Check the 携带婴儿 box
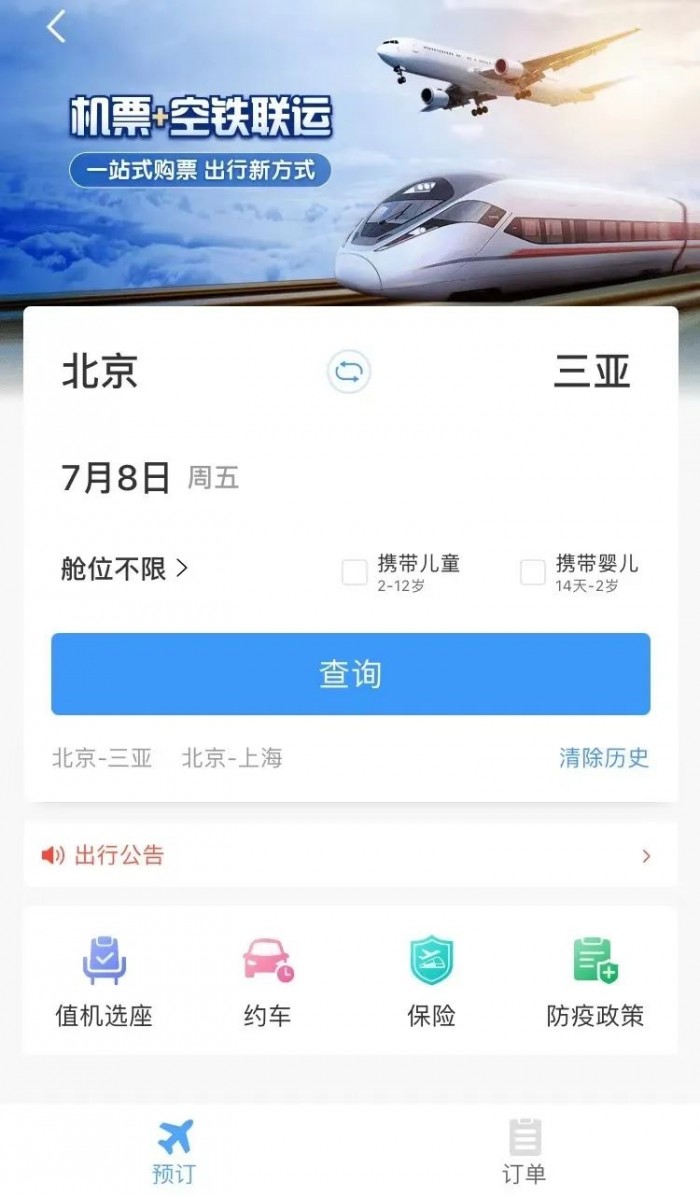This screenshot has height=1196, width=700. point(533,572)
